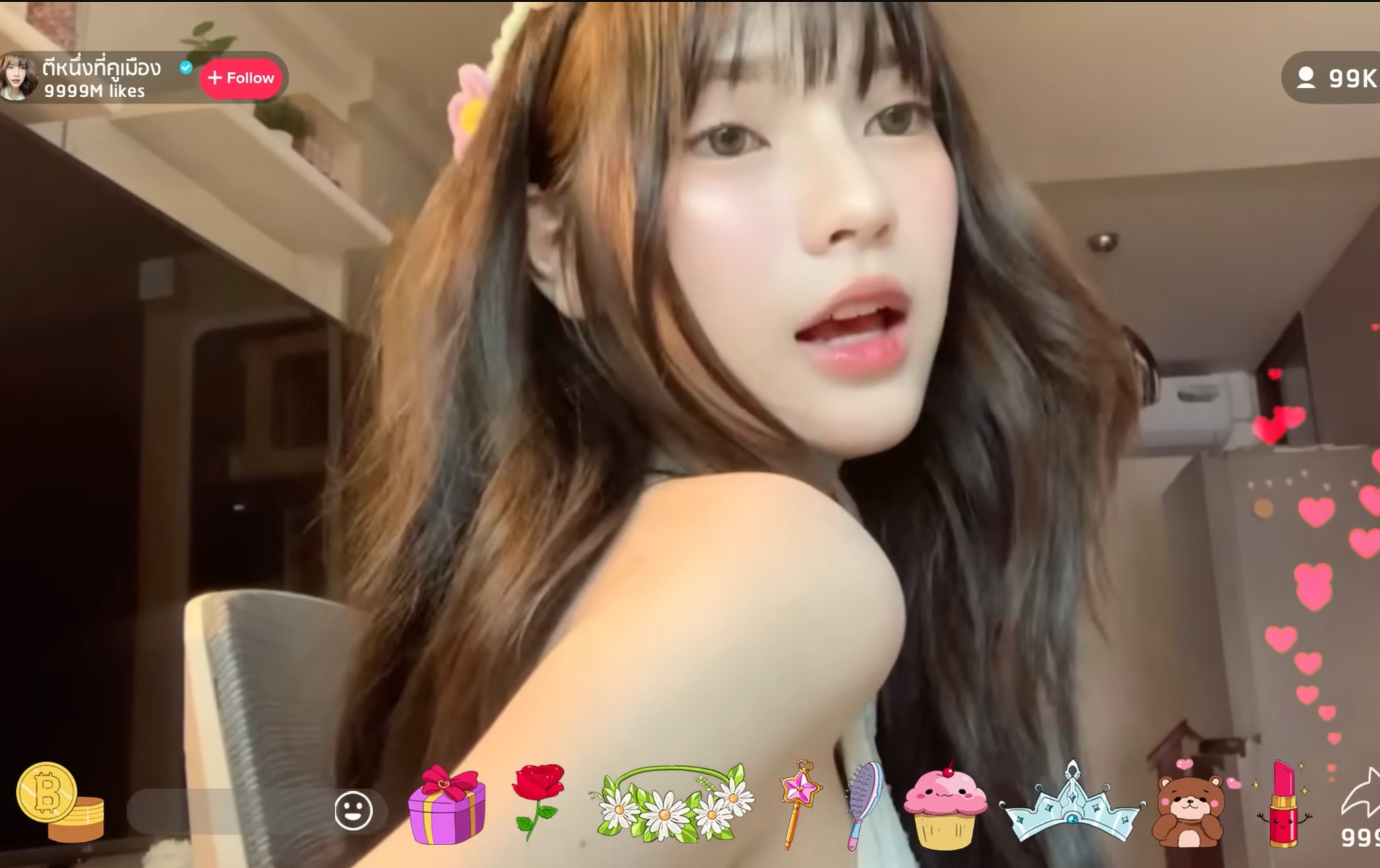Viewport: 1380px width, 868px height.
Task: Open the gold coins wallet
Action: (x=59, y=802)
